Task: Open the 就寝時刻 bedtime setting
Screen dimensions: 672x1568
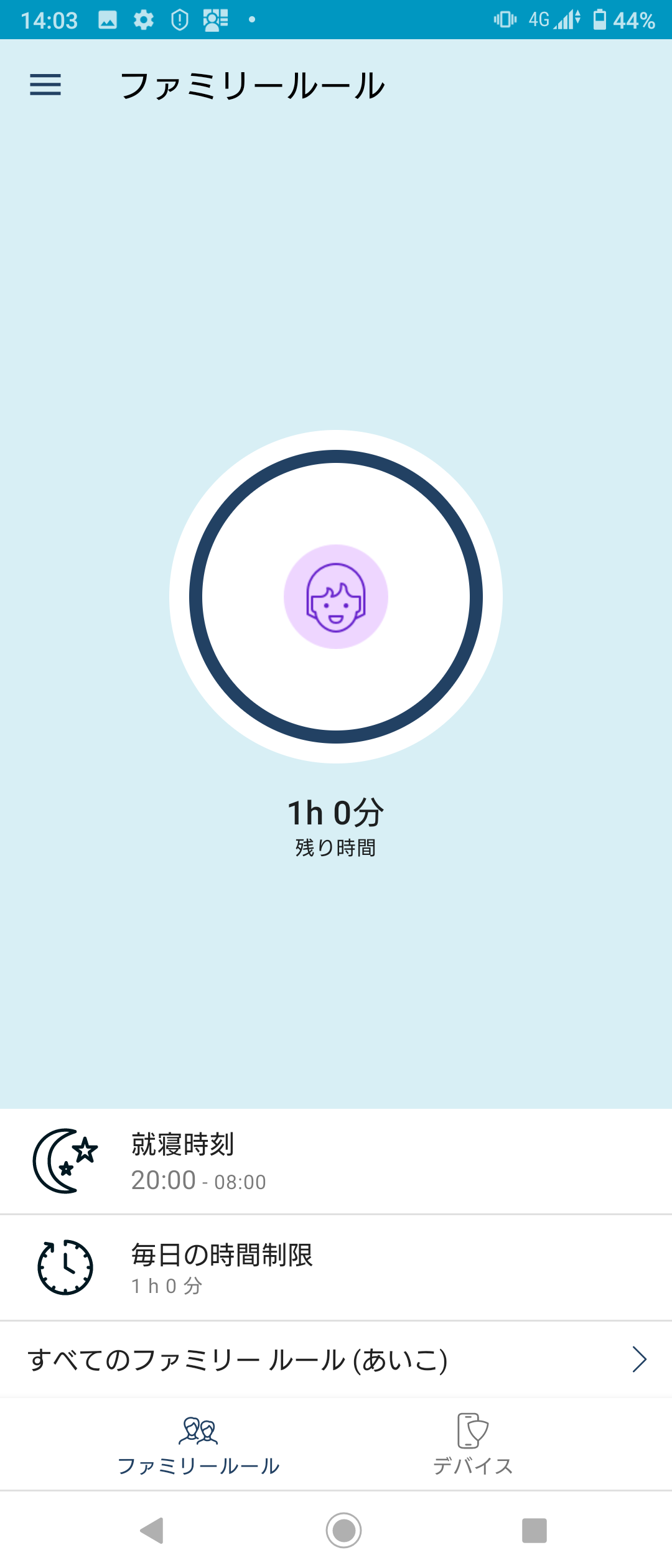Action: pos(336,1161)
